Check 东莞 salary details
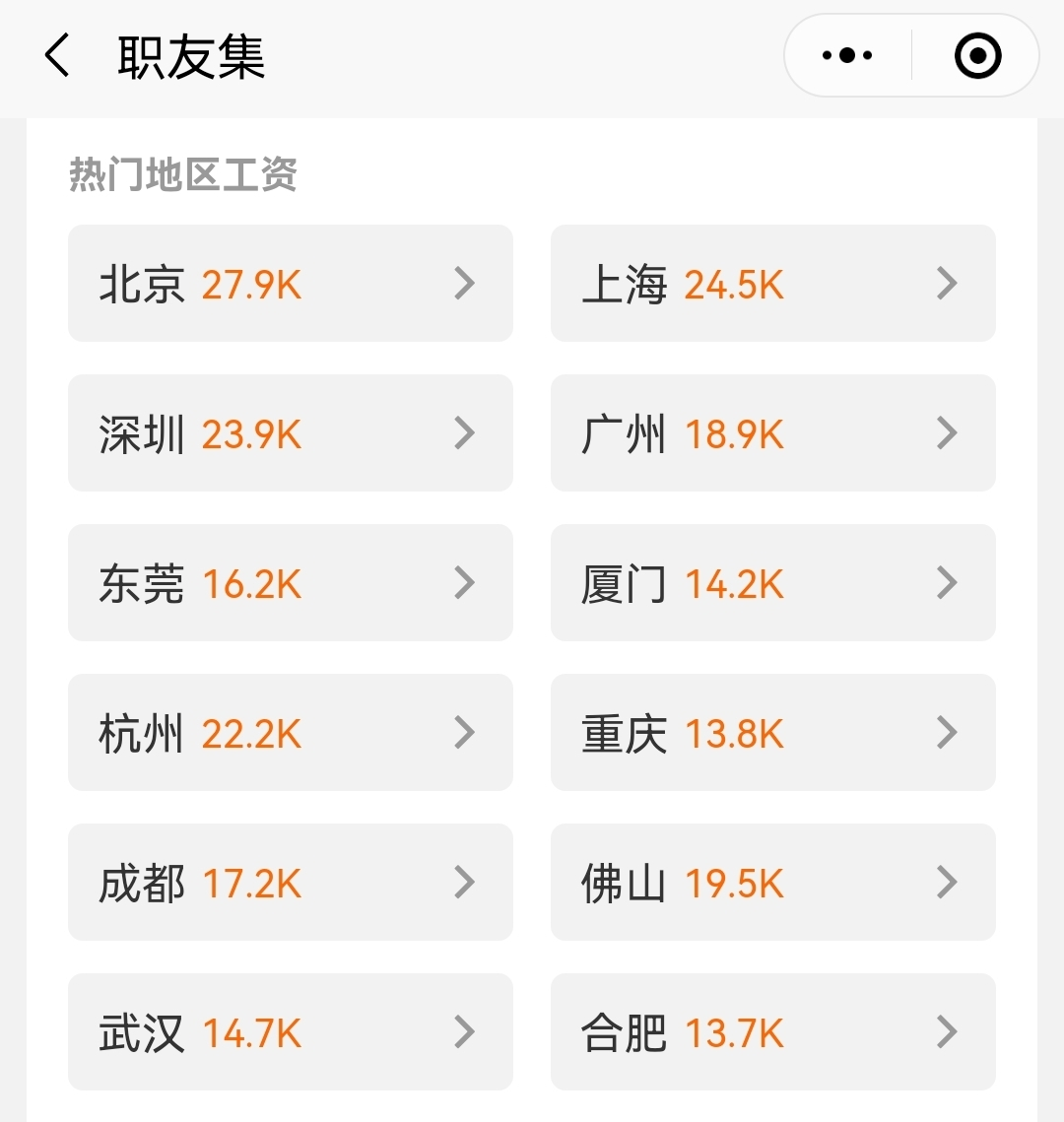The image size is (1064, 1122). (x=290, y=583)
